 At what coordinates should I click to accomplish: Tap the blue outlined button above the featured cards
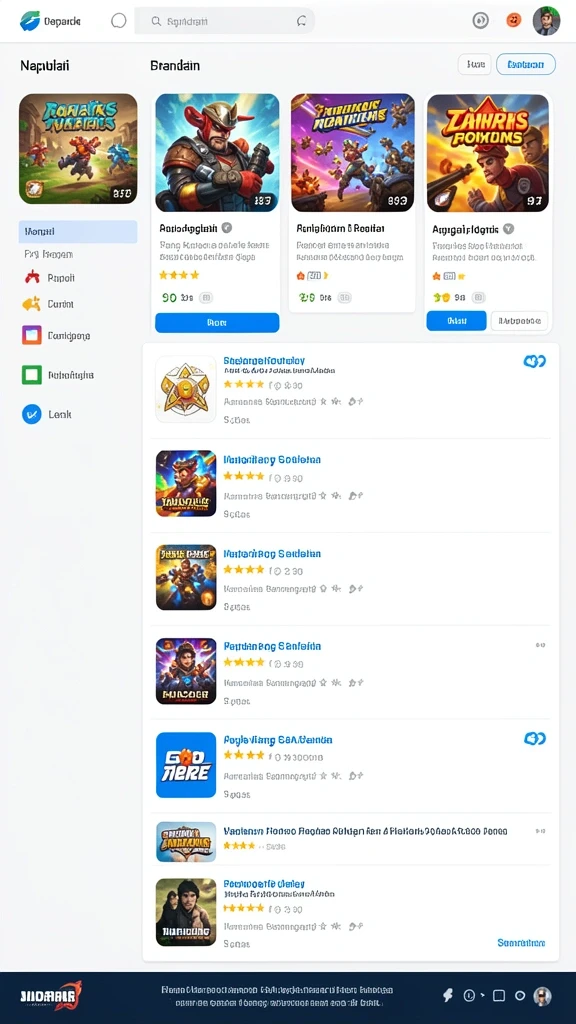pos(526,64)
